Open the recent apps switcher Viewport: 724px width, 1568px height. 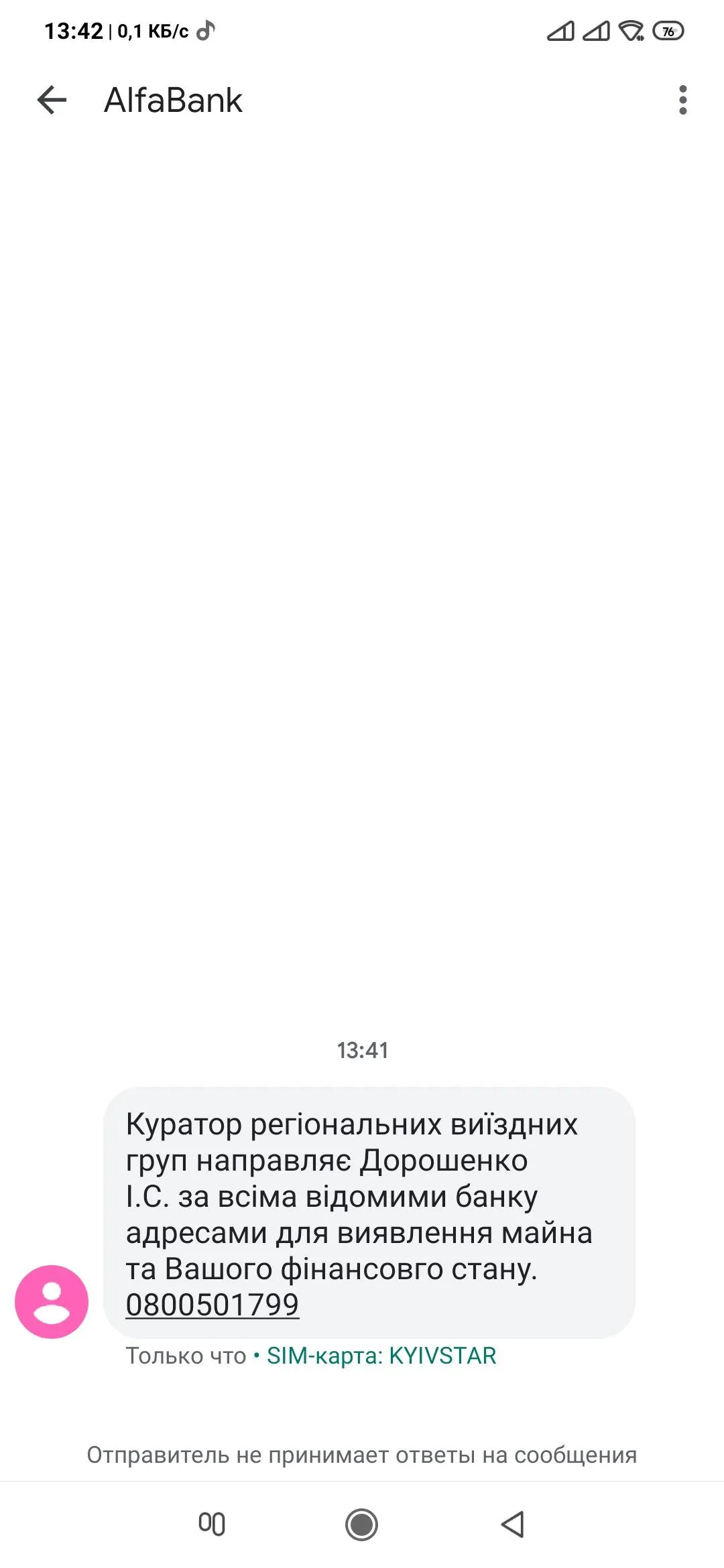click(212, 1524)
